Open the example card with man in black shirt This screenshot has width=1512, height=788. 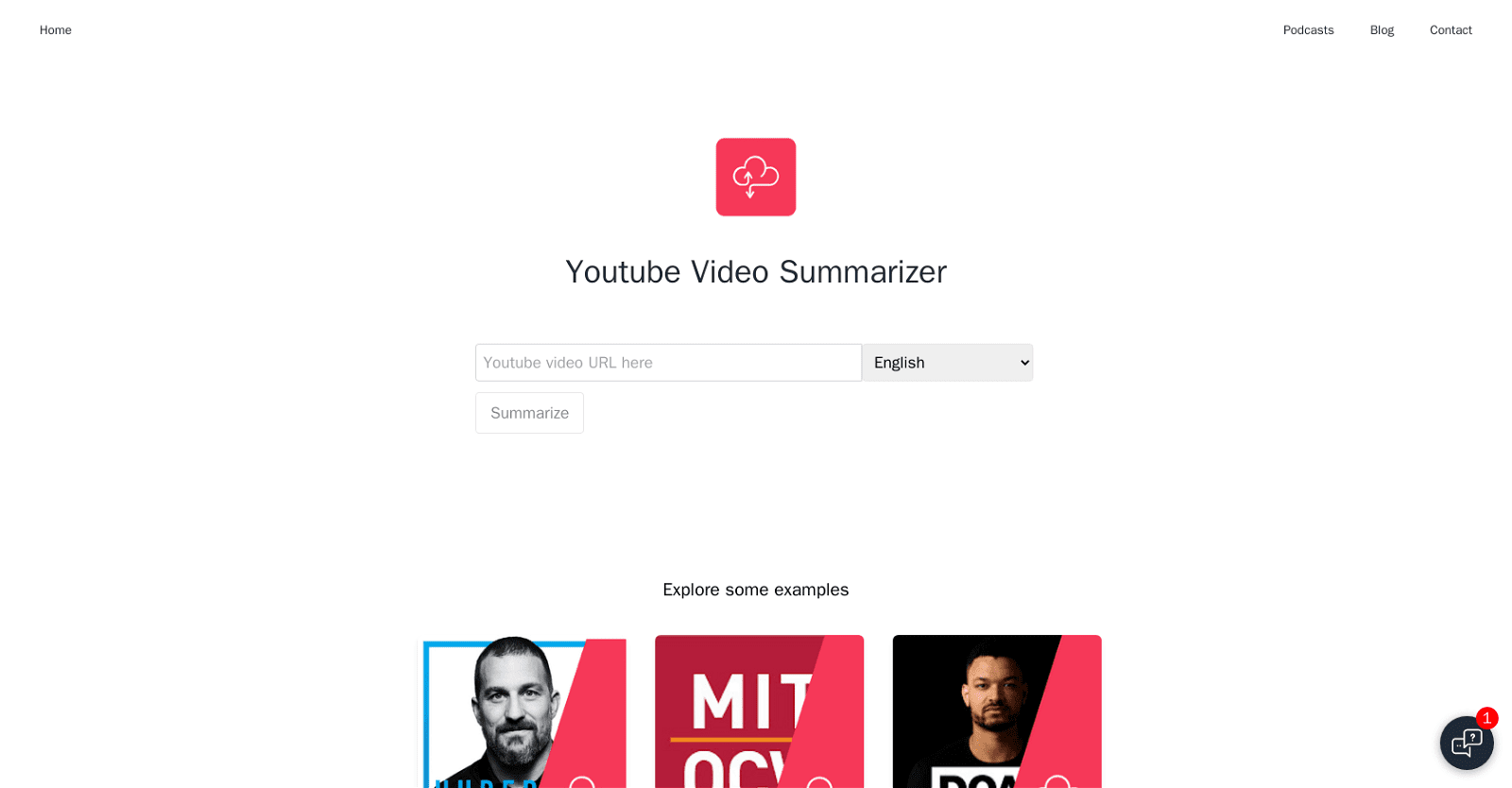pyautogui.click(x=996, y=713)
